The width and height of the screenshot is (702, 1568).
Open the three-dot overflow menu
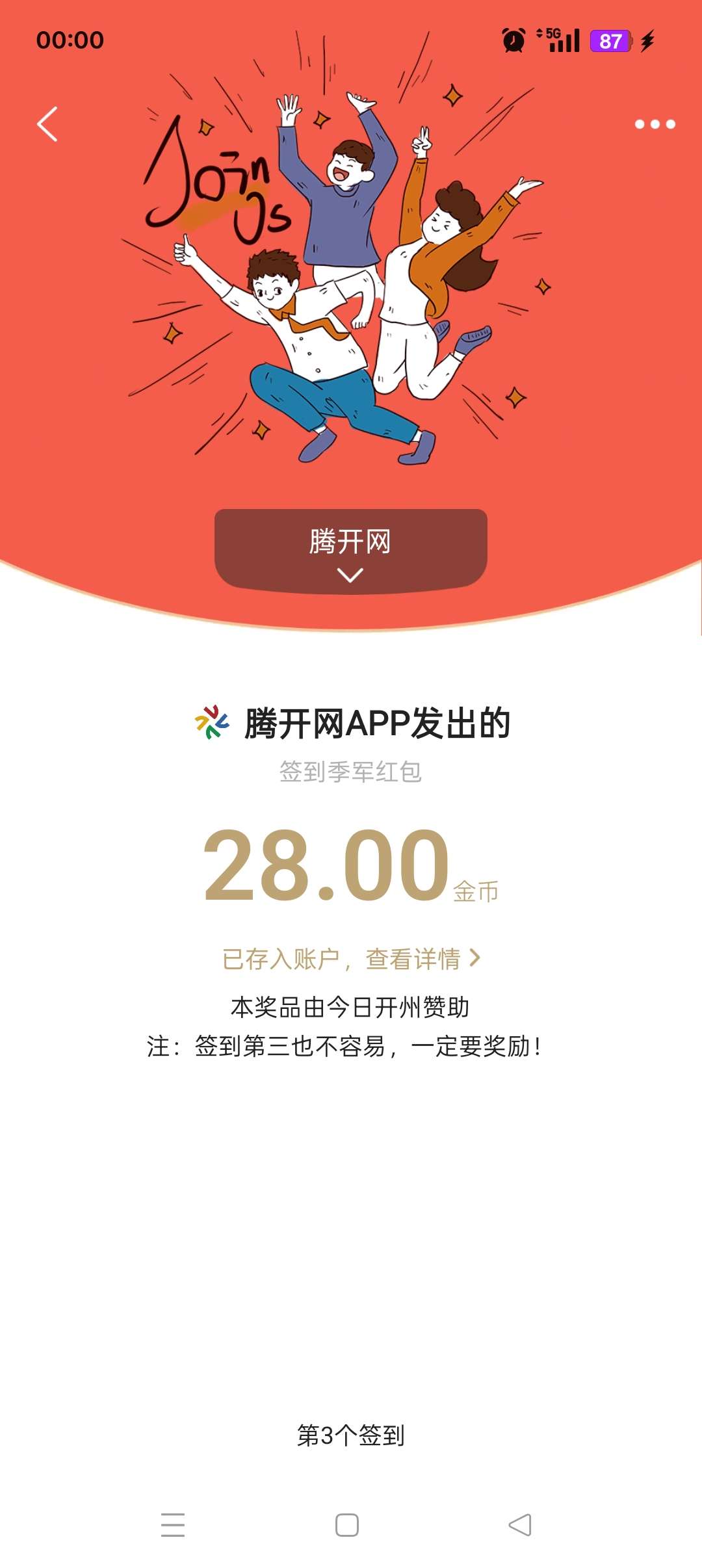pos(655,124)
